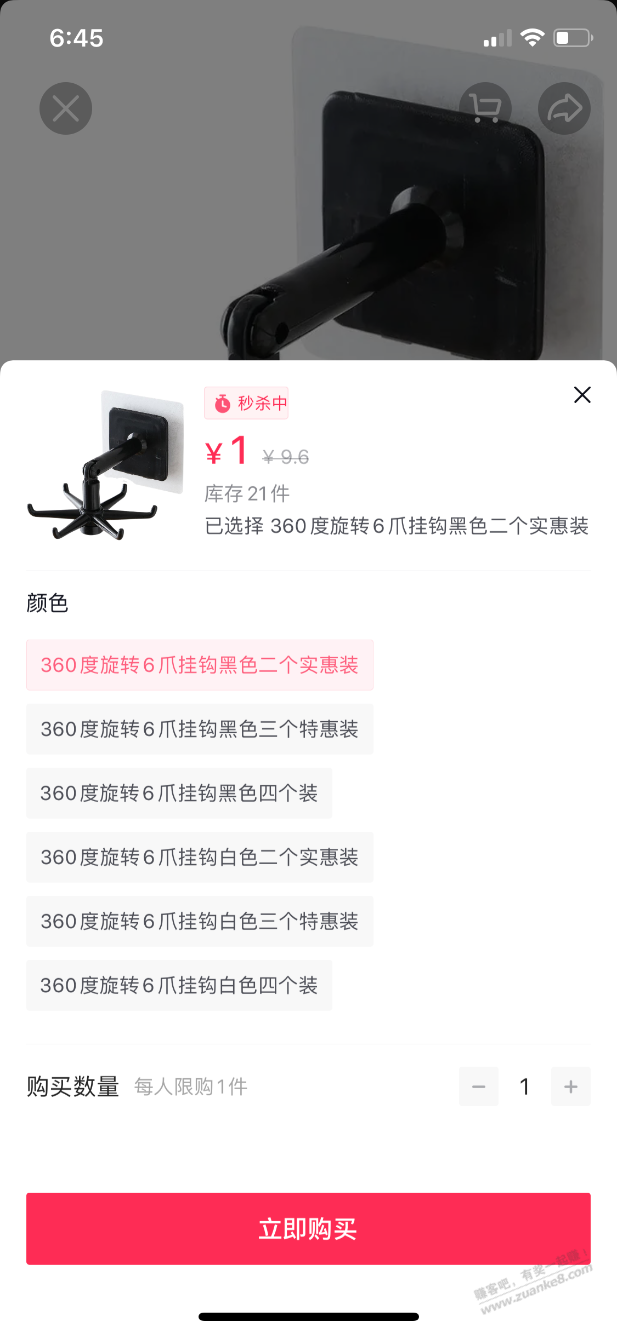Decrease purchase quantity with minus

pyautogui.click(x=479, y=1086)
